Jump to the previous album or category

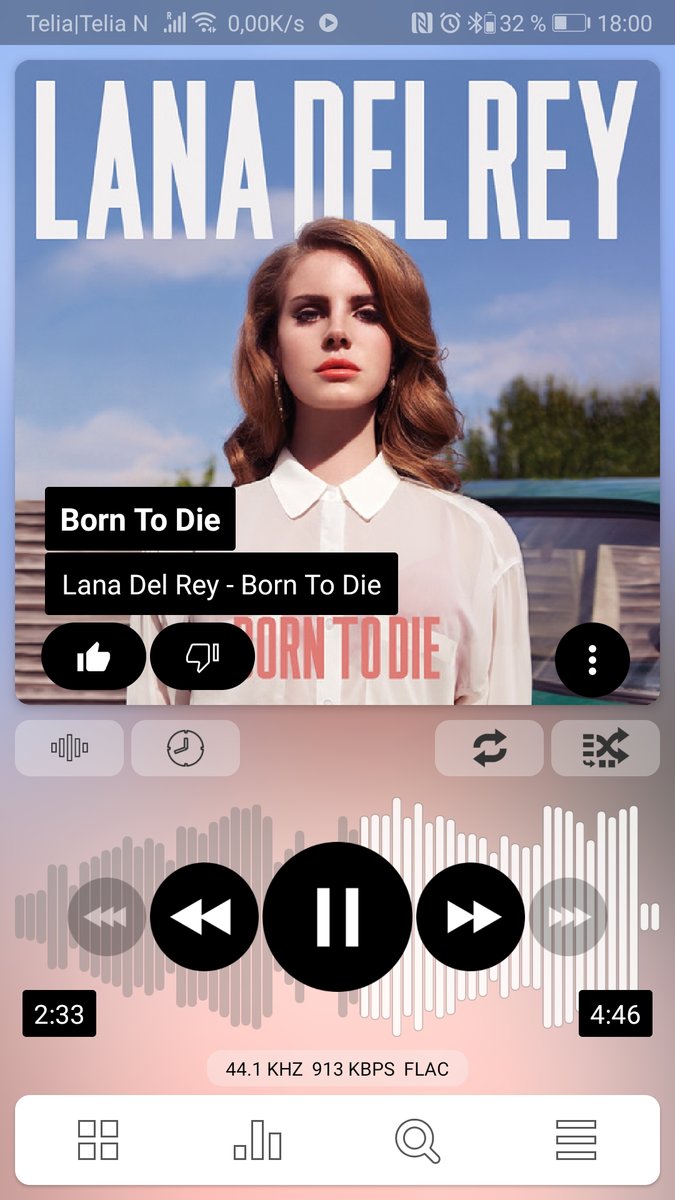point(107,917)
